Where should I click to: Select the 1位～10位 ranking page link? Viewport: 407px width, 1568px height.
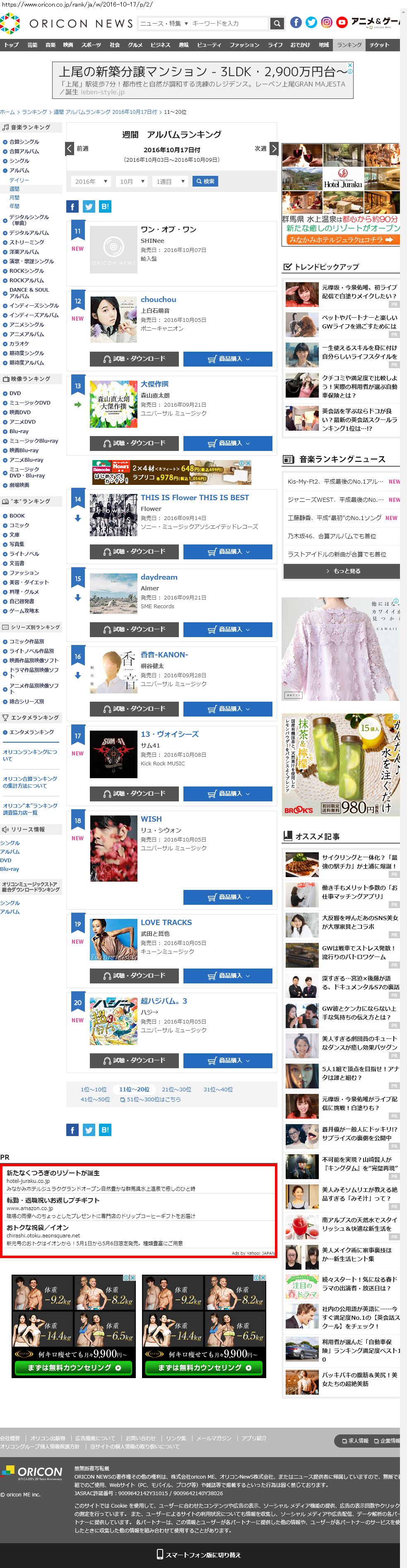94,1090
